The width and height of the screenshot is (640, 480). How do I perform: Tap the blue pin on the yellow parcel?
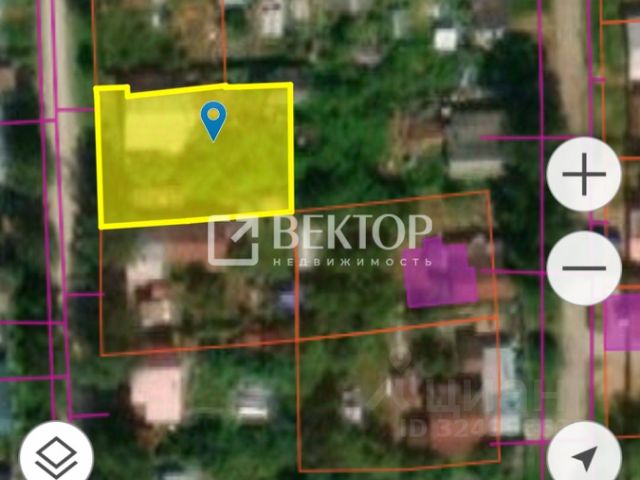click(x=213, y=119)
